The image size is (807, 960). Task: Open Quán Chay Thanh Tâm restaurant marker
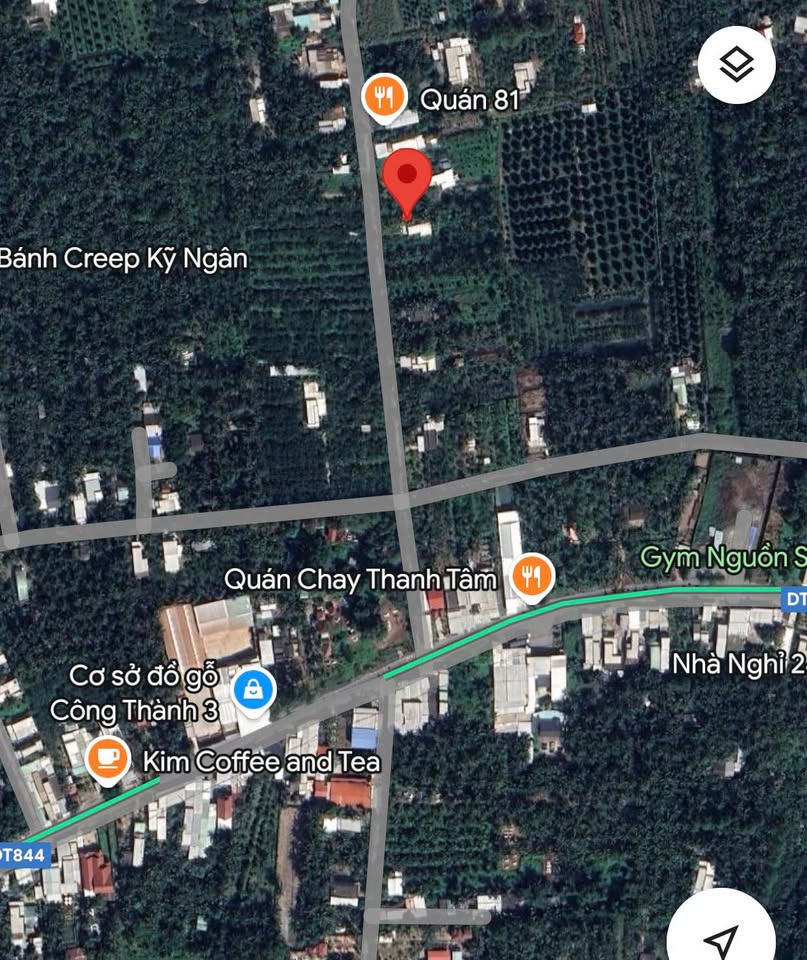click(x=532, y=576)
